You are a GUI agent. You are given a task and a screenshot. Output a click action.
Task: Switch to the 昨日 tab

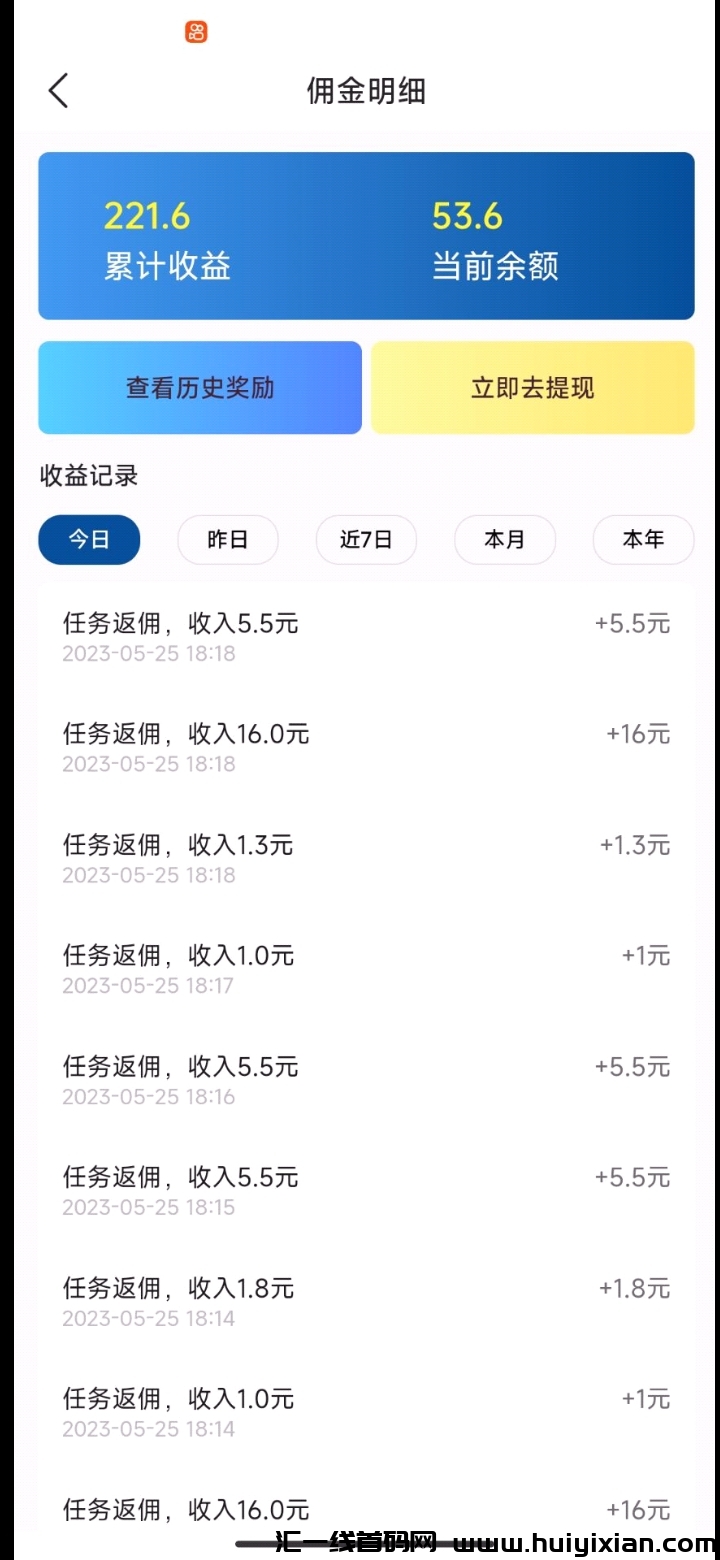[x=228, y=540]
